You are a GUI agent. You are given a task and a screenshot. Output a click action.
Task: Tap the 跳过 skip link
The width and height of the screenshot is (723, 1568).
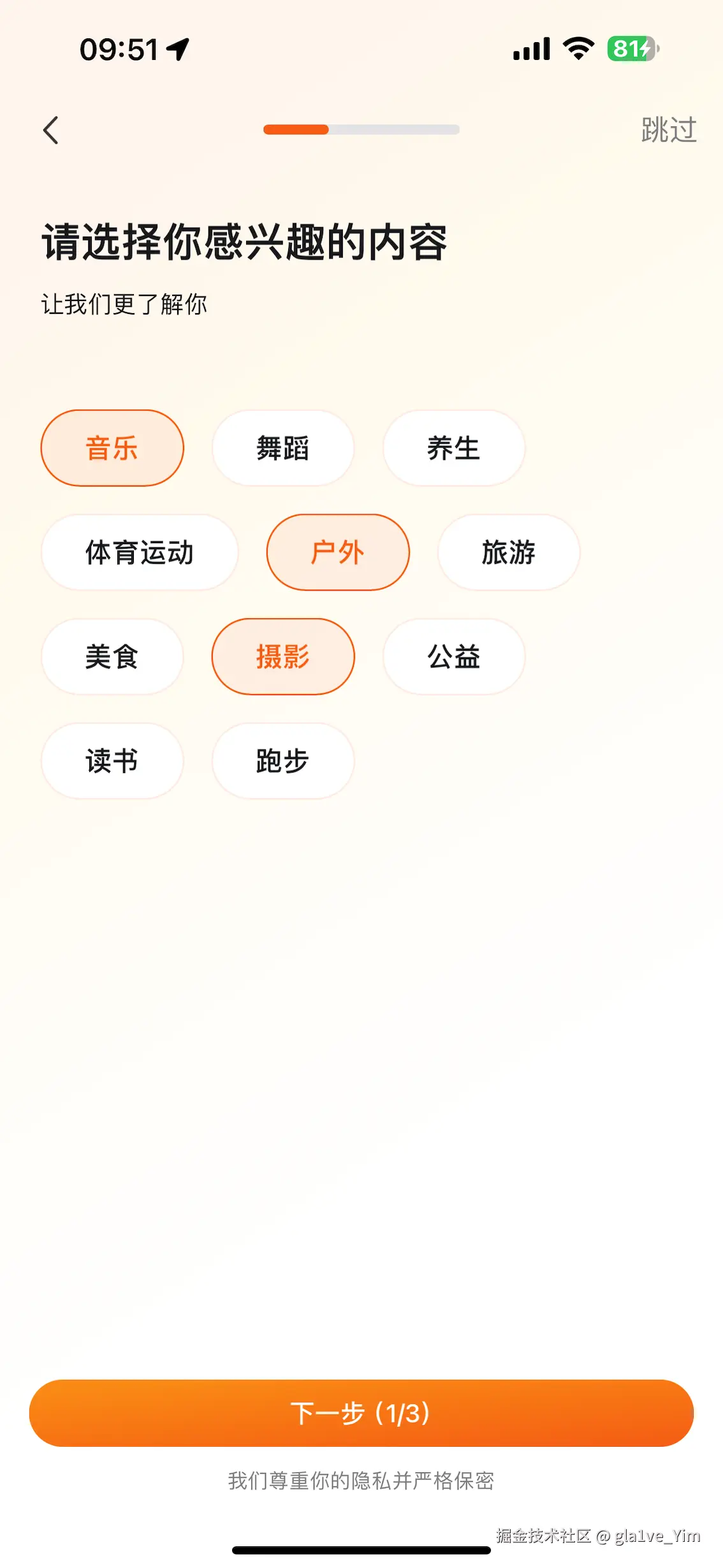pyautogui.click(x=668, y=129)
